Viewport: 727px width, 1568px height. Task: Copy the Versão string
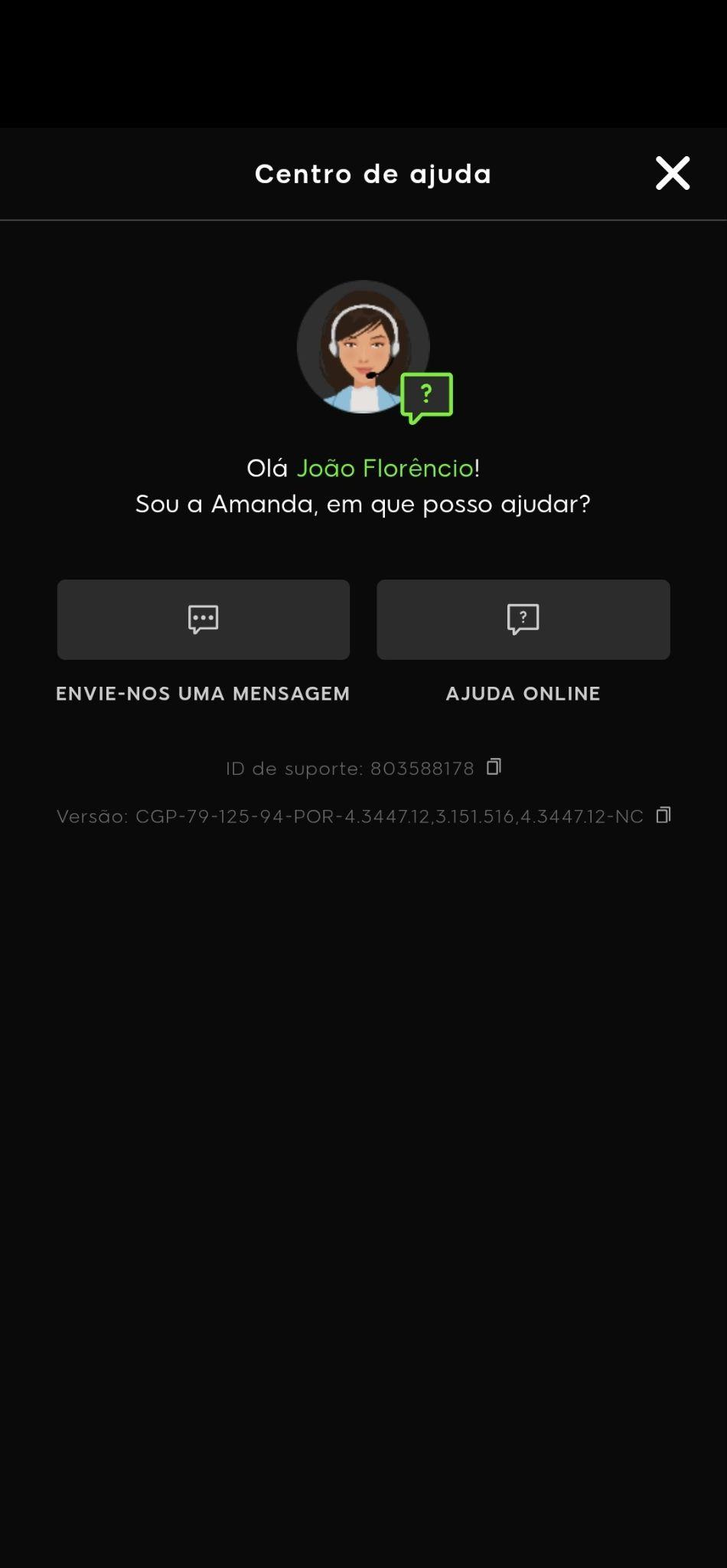[663, 815]
